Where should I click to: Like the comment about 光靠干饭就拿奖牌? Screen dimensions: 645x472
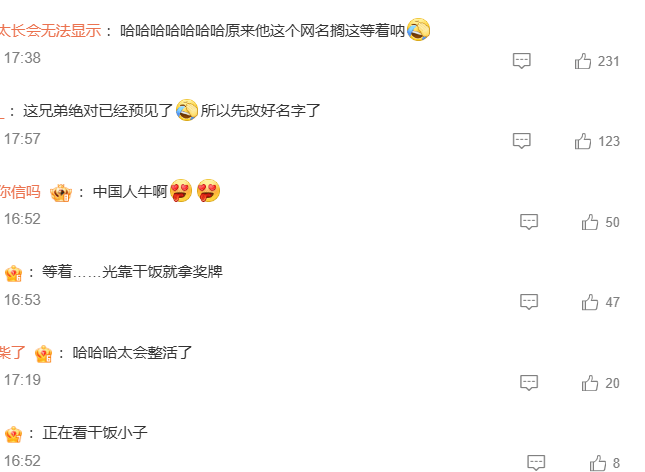click(x=590, y=302)
